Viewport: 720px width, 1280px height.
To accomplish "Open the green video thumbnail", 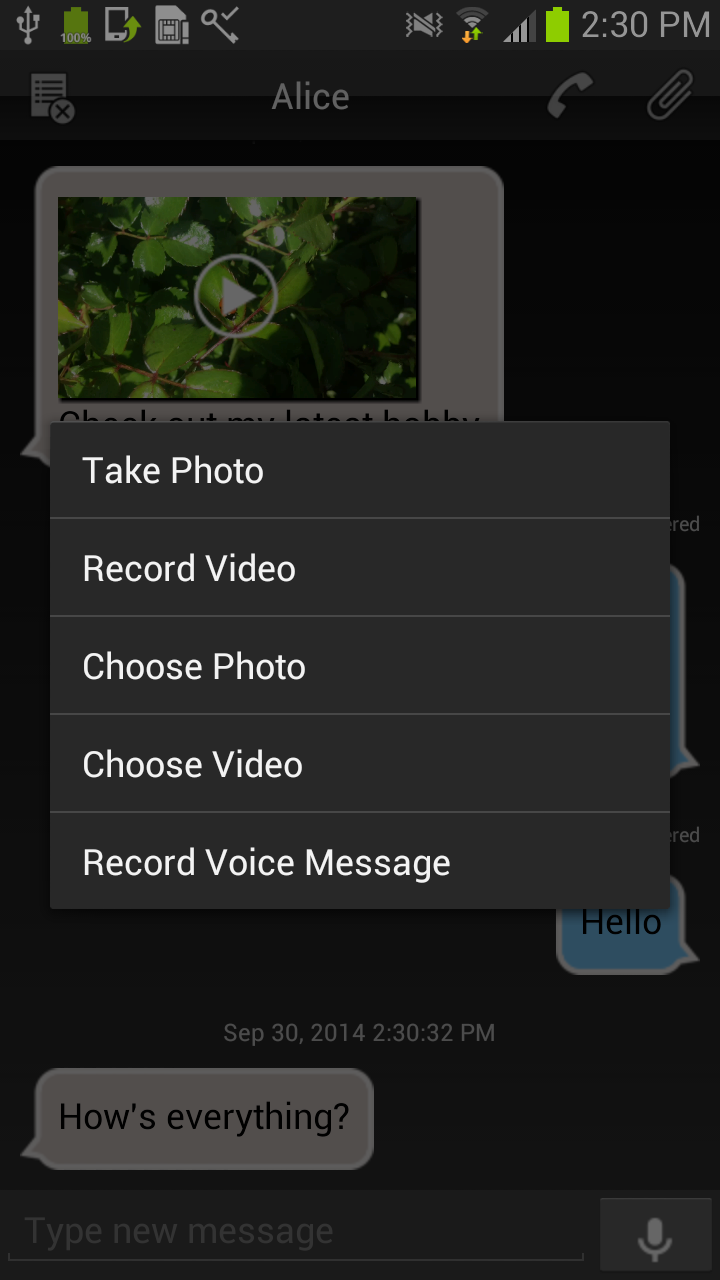I will point(237,296).
